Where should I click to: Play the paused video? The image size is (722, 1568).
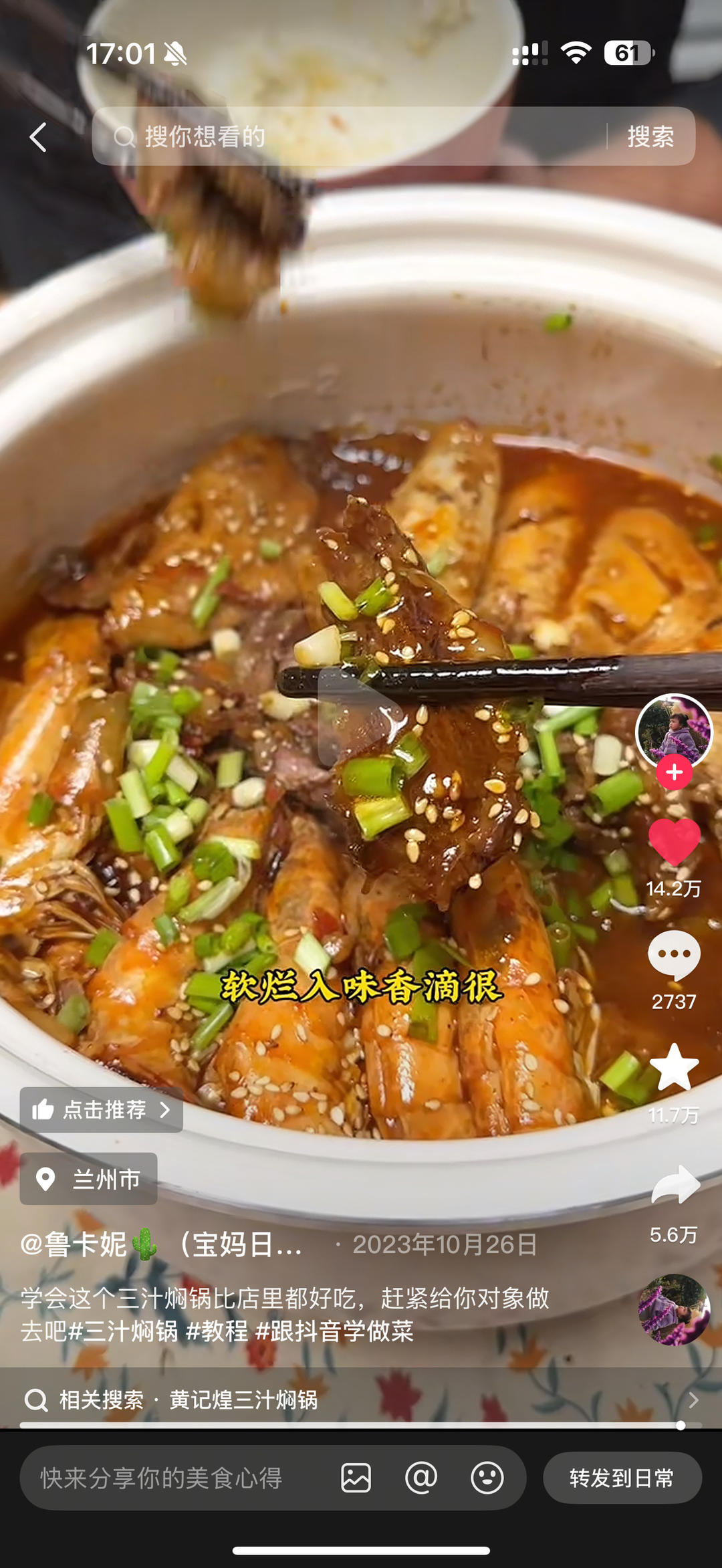(361, 717)
